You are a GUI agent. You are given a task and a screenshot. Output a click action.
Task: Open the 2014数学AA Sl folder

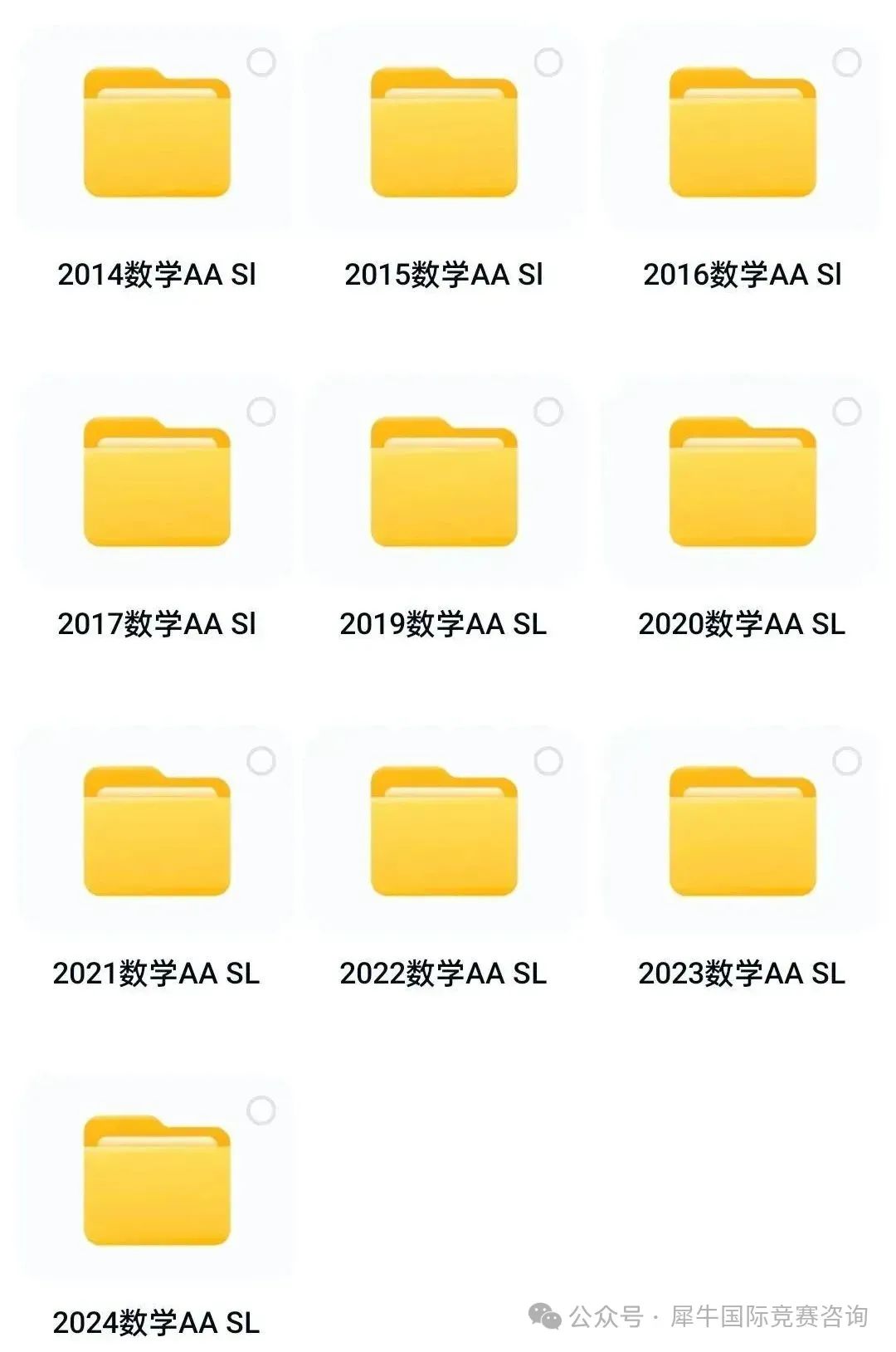click(157, 134)
